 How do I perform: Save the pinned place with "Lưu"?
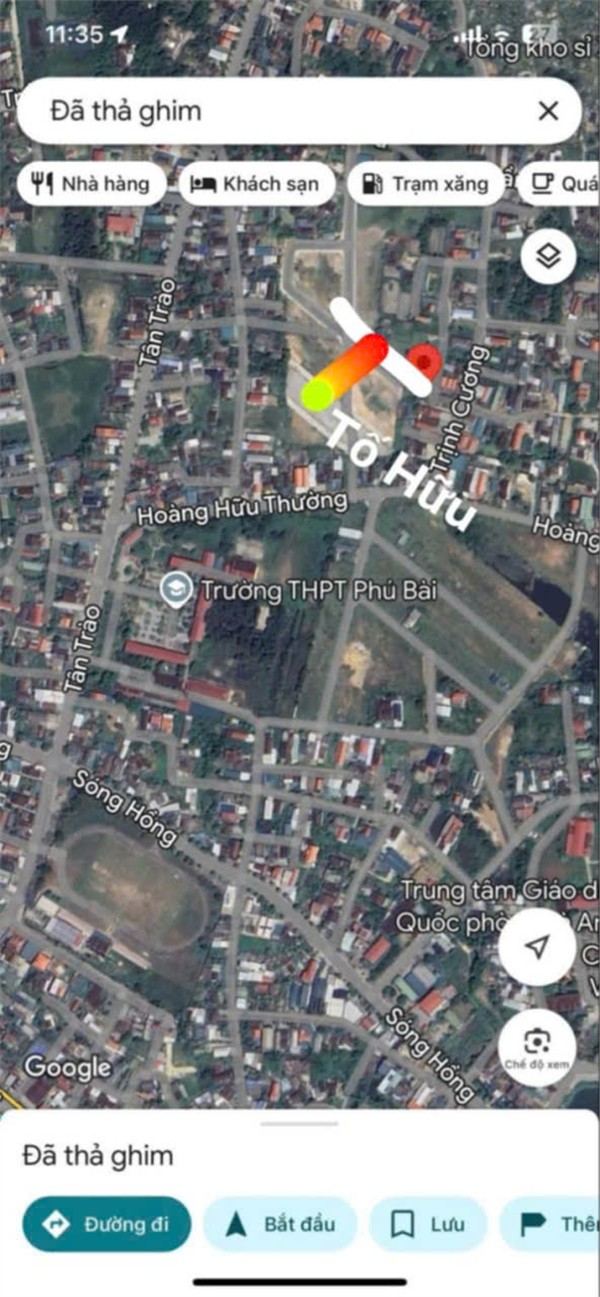tap(427, 1224)
